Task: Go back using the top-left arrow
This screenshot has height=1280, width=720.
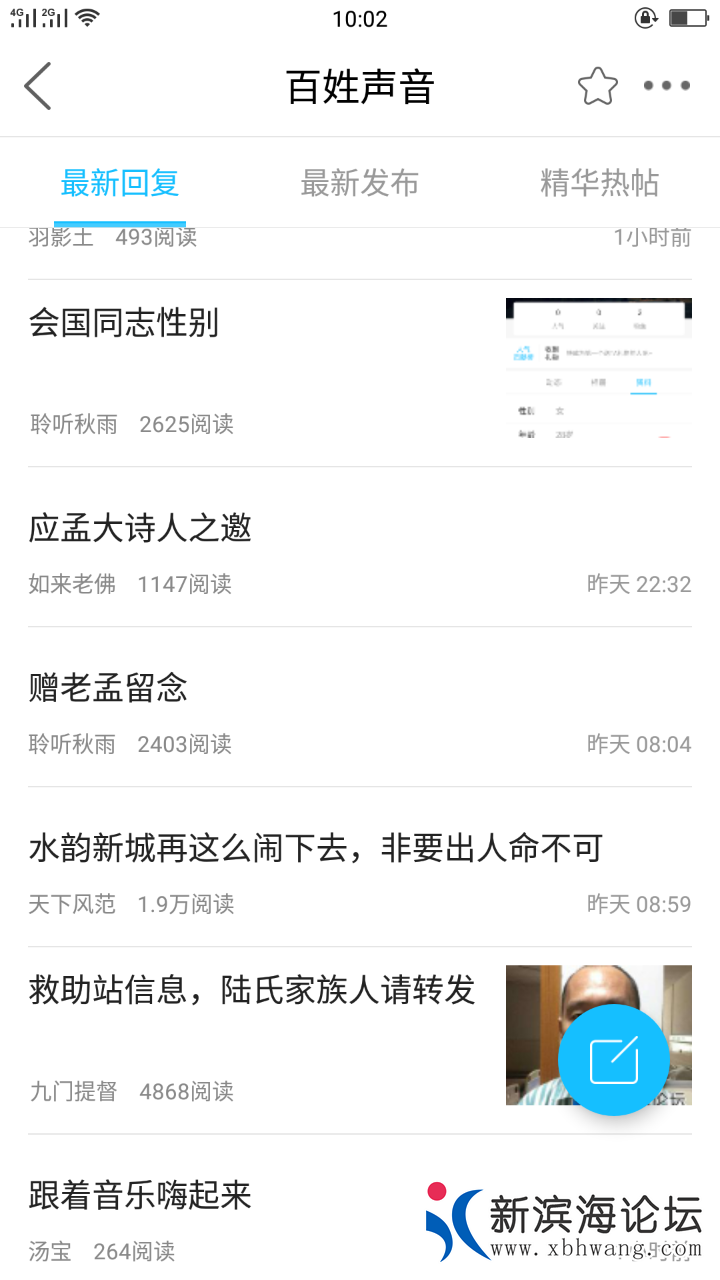Action: point(38,86)
